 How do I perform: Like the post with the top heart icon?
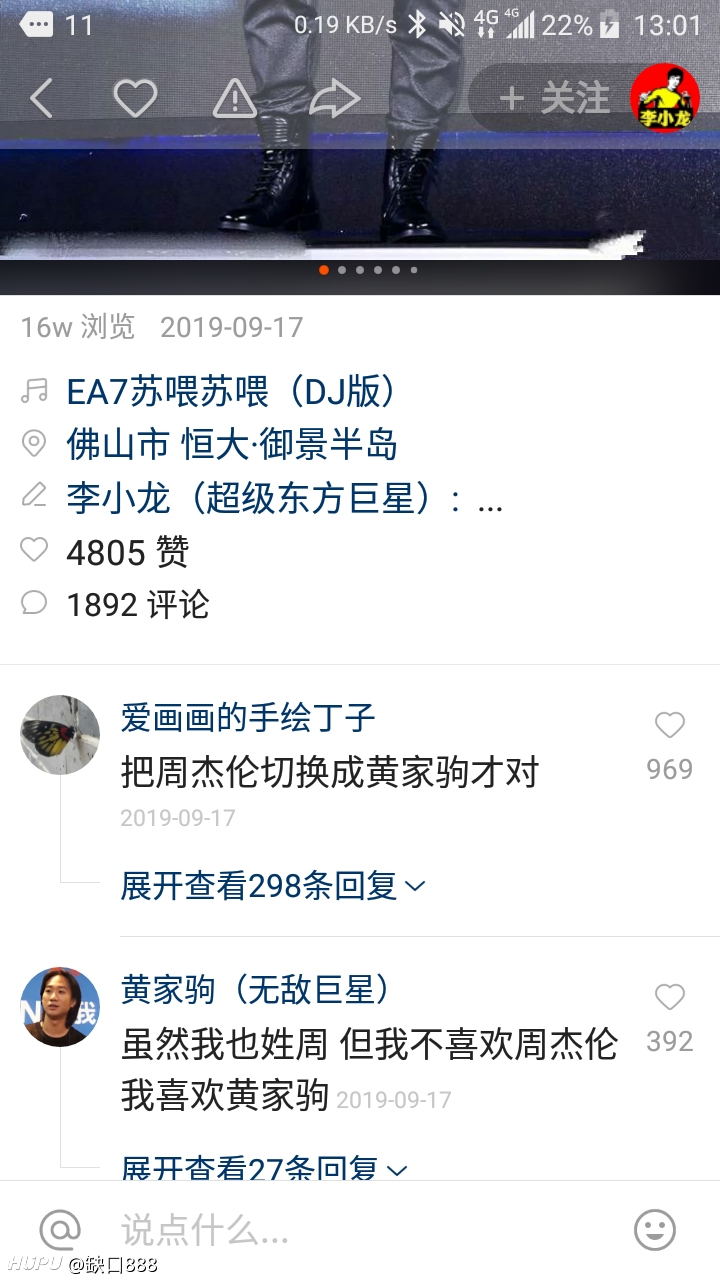click(135, 98)
